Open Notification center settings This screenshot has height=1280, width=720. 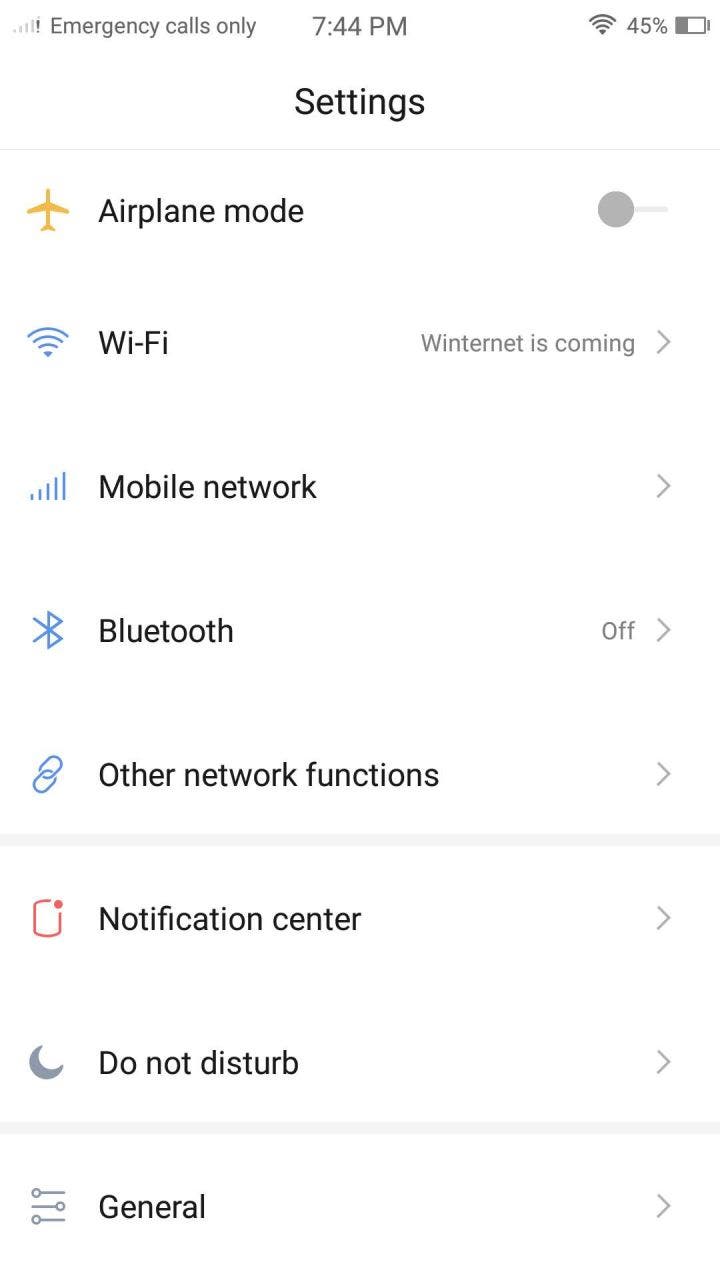click(x=360, y=919)
